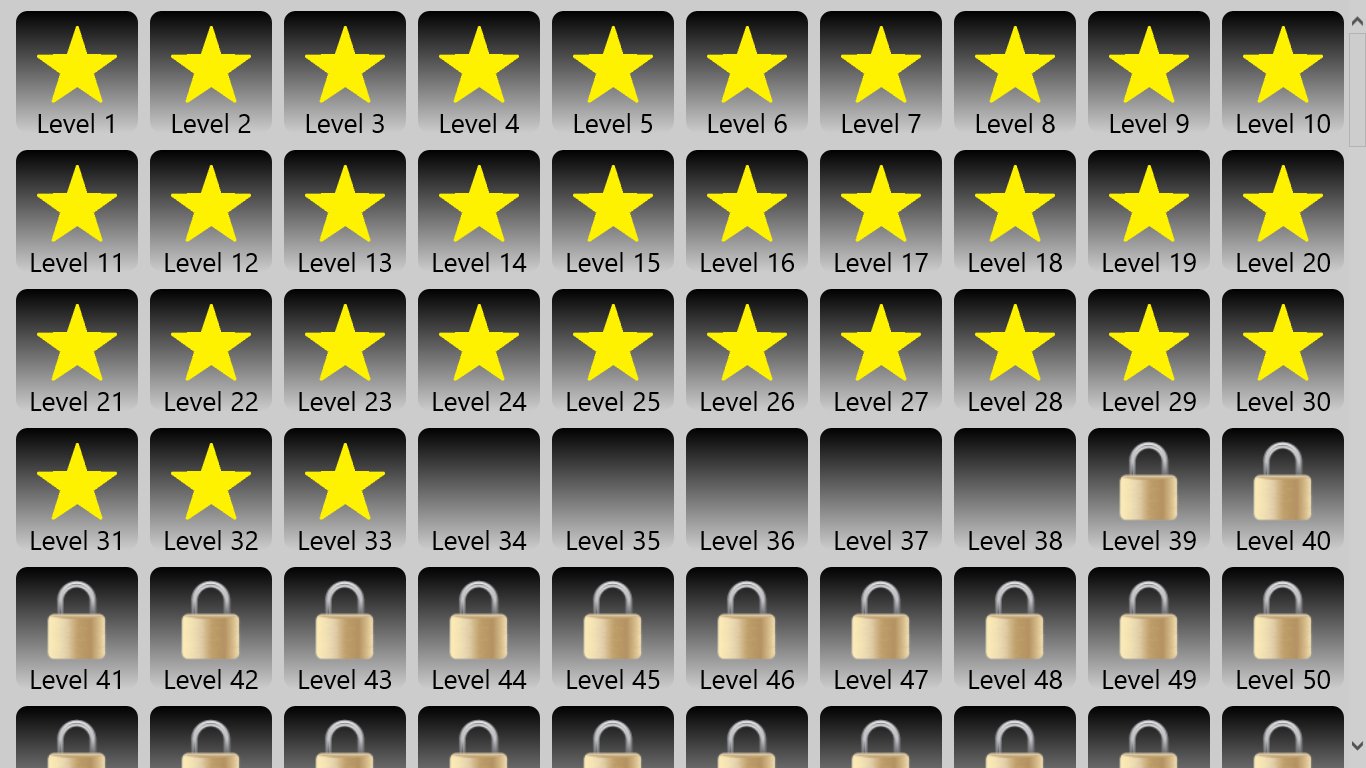Select Level 33

coord(345,490)
